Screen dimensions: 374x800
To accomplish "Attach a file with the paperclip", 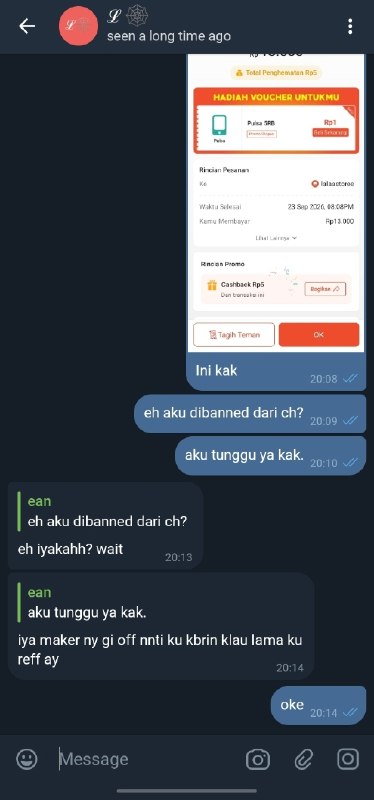I will click(x=304, y=759).
